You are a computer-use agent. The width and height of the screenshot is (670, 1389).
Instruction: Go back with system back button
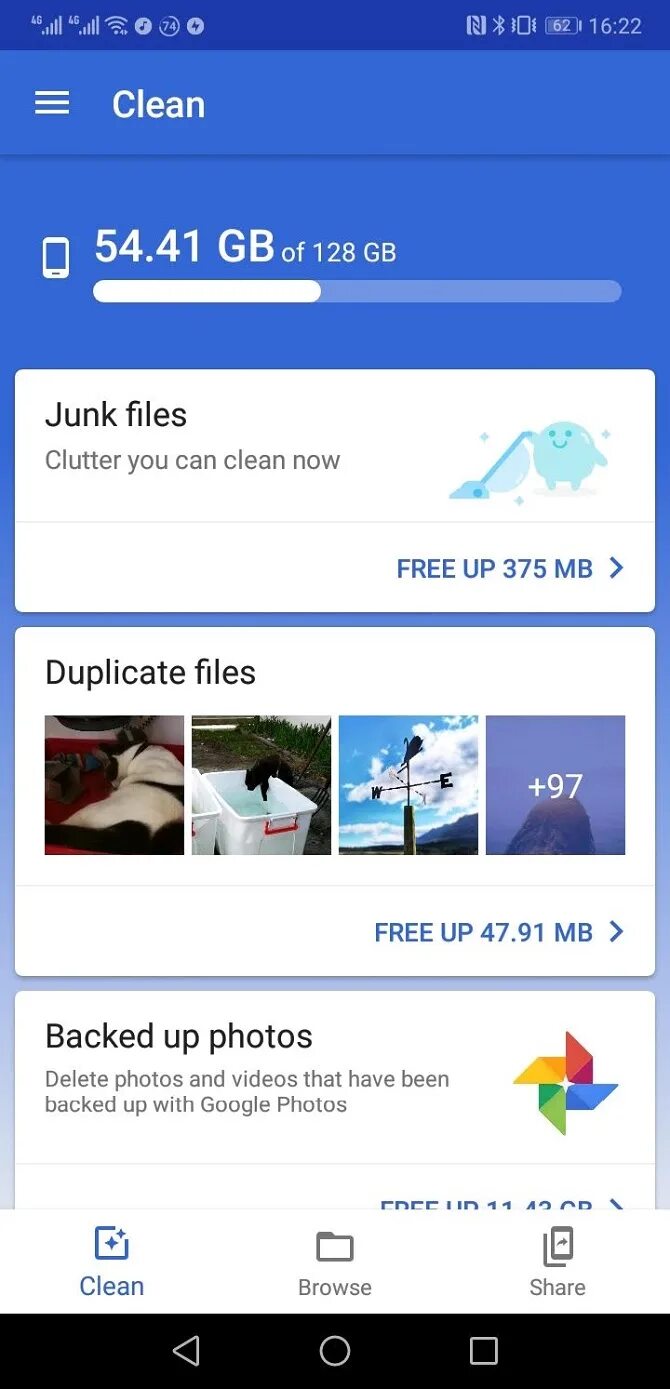186,1351
